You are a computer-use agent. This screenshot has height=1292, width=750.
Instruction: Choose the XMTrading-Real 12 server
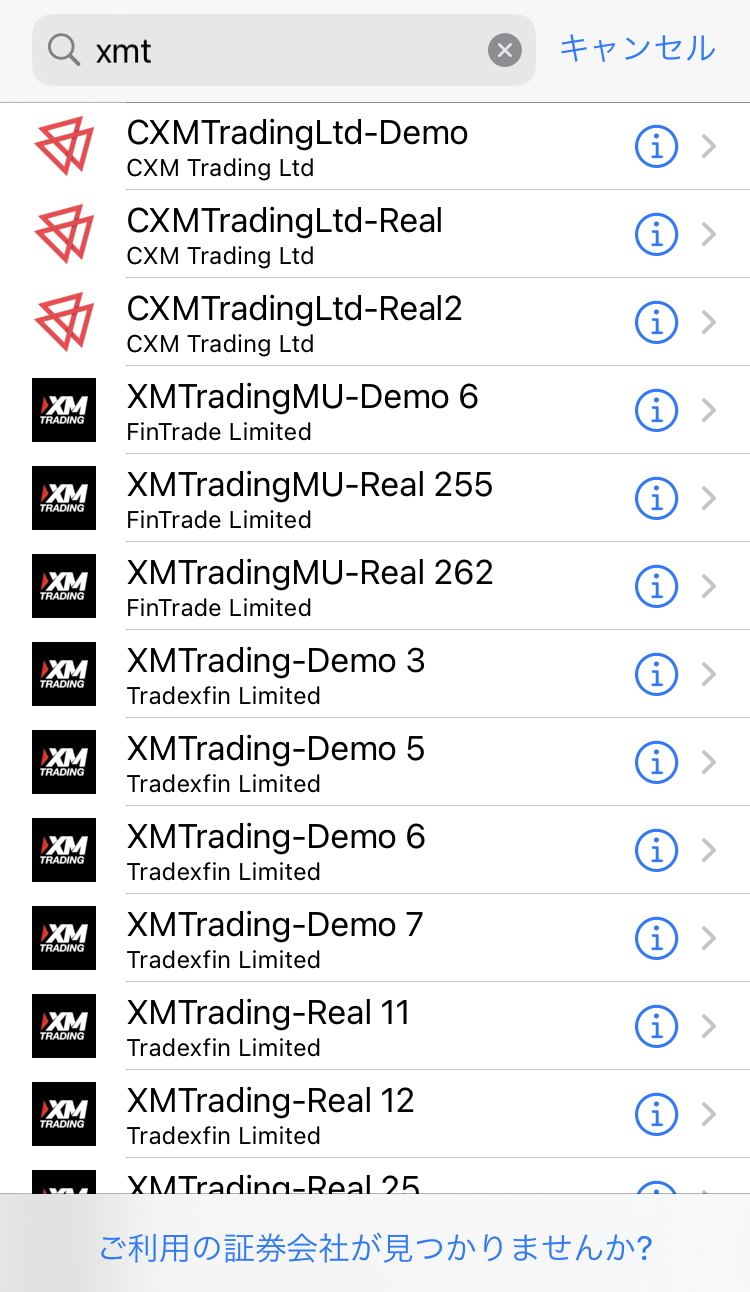(x=270, y=1114)
